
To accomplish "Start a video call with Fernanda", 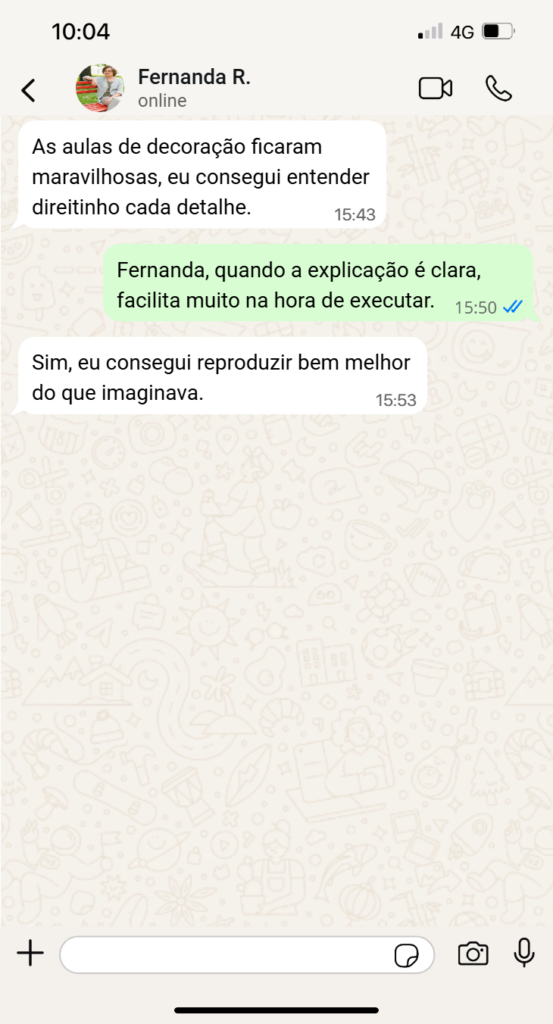I will [435, 89].
